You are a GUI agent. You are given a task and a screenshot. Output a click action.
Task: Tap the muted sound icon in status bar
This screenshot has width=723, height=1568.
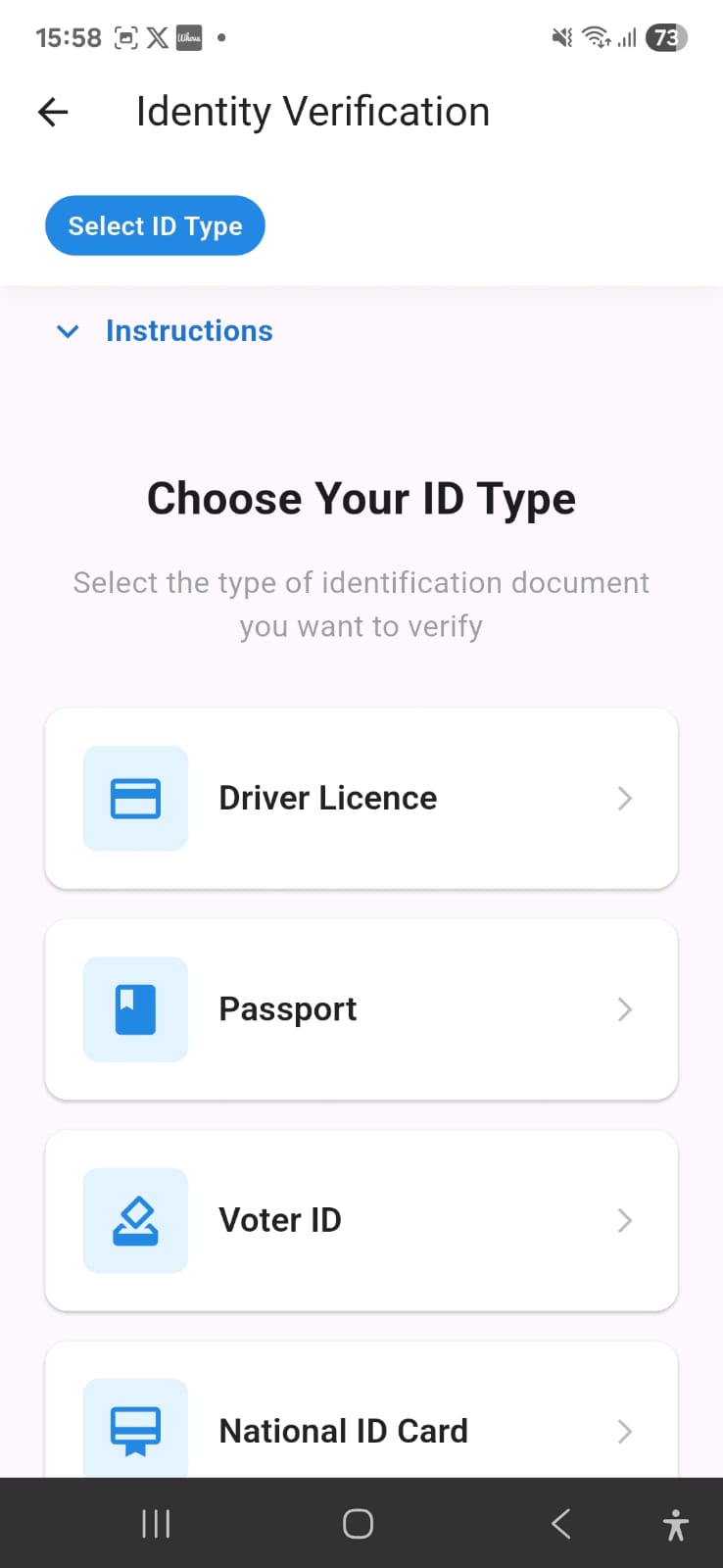(560, 37)
